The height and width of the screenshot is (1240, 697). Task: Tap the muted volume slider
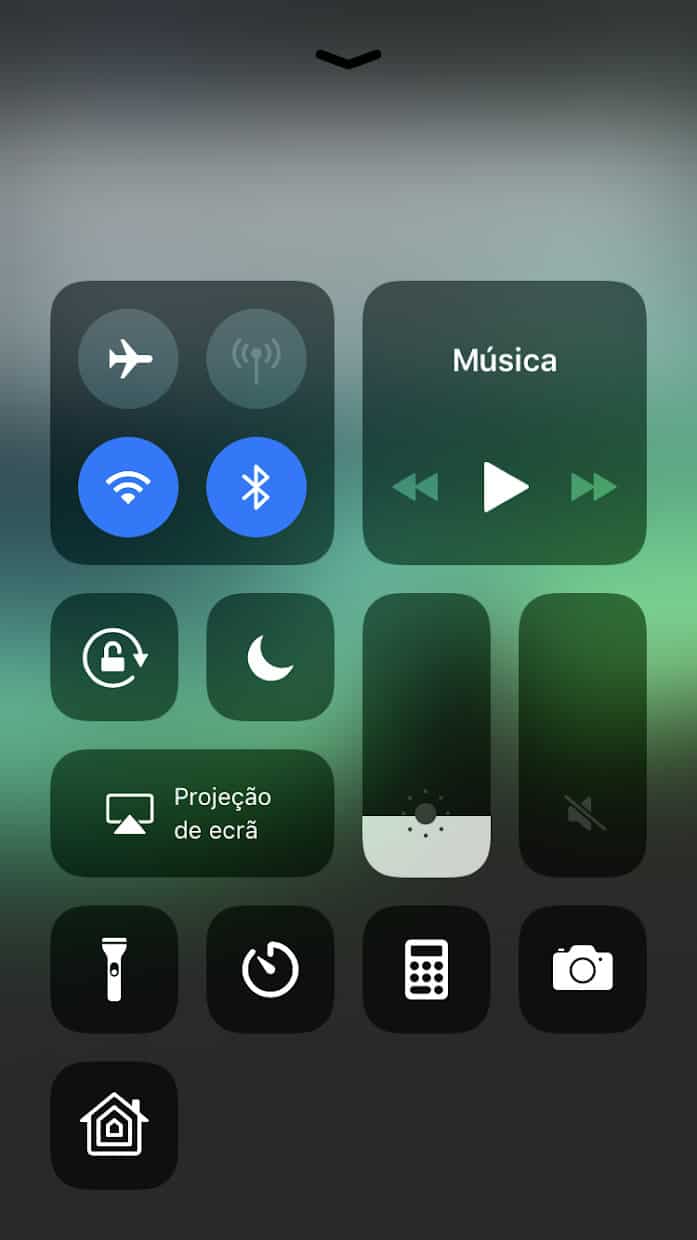pos(583,735)
